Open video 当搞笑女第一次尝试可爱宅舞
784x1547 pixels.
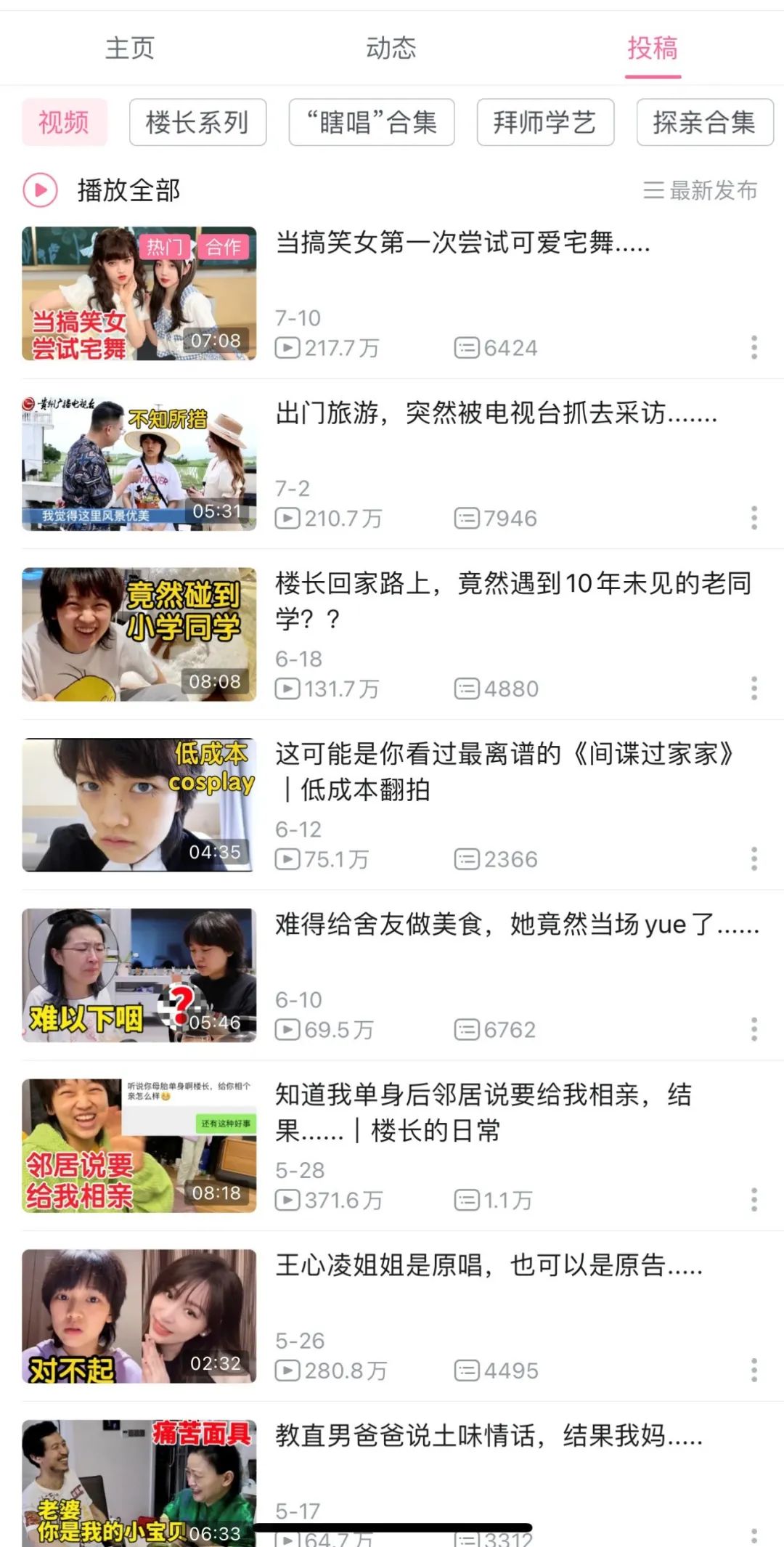click(x=462, y=243)
